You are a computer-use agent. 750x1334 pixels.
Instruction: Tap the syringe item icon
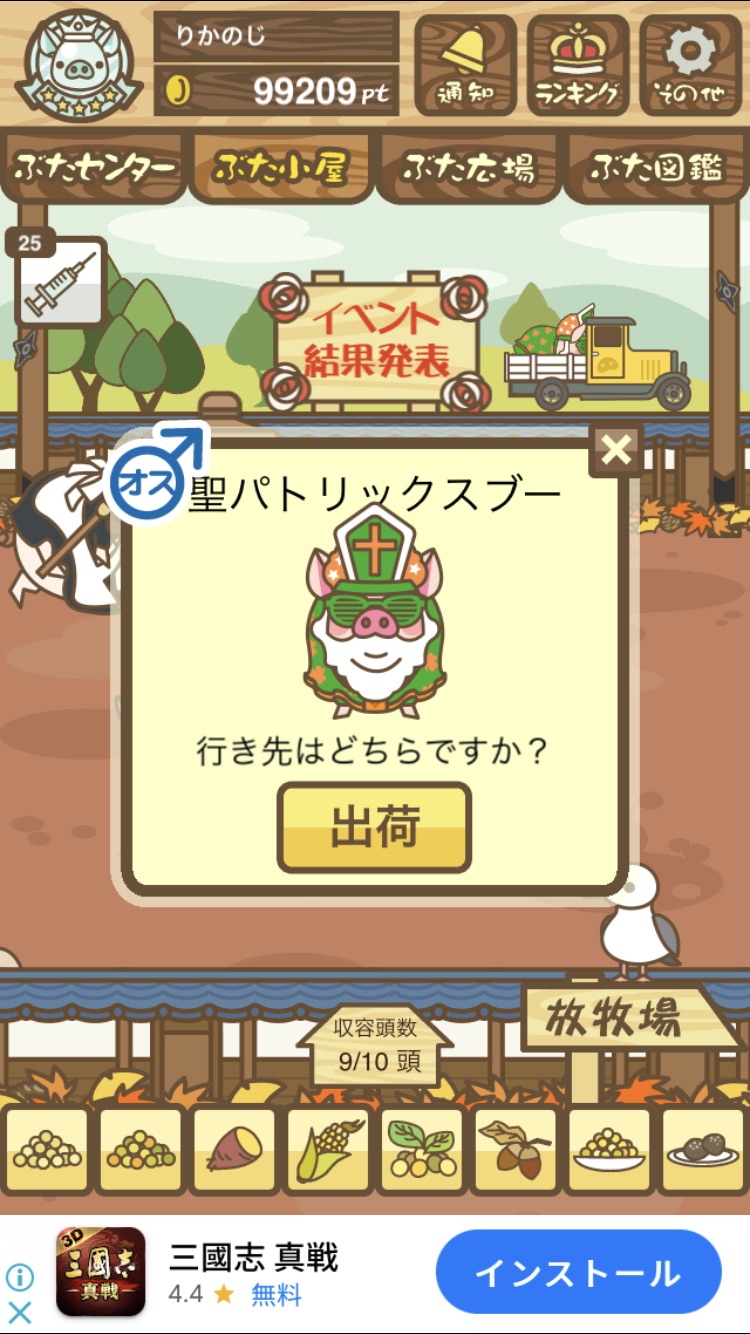coord(61,281)
